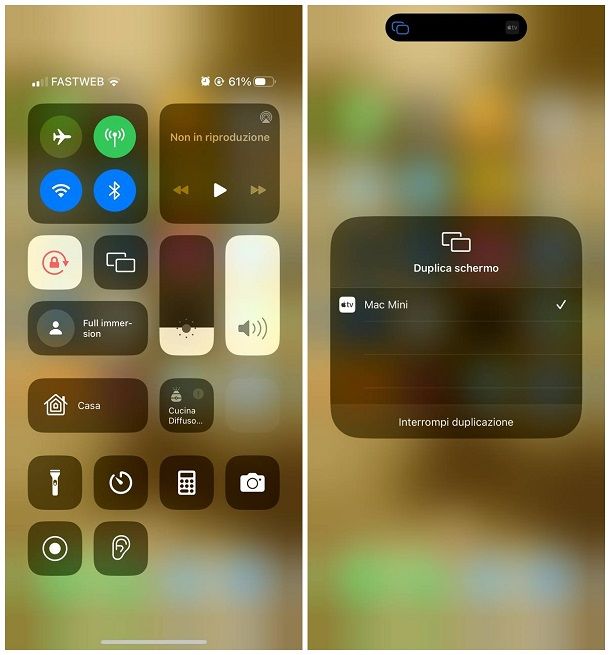
Task: Open the calculator
Action: click(x=187, y=483)
